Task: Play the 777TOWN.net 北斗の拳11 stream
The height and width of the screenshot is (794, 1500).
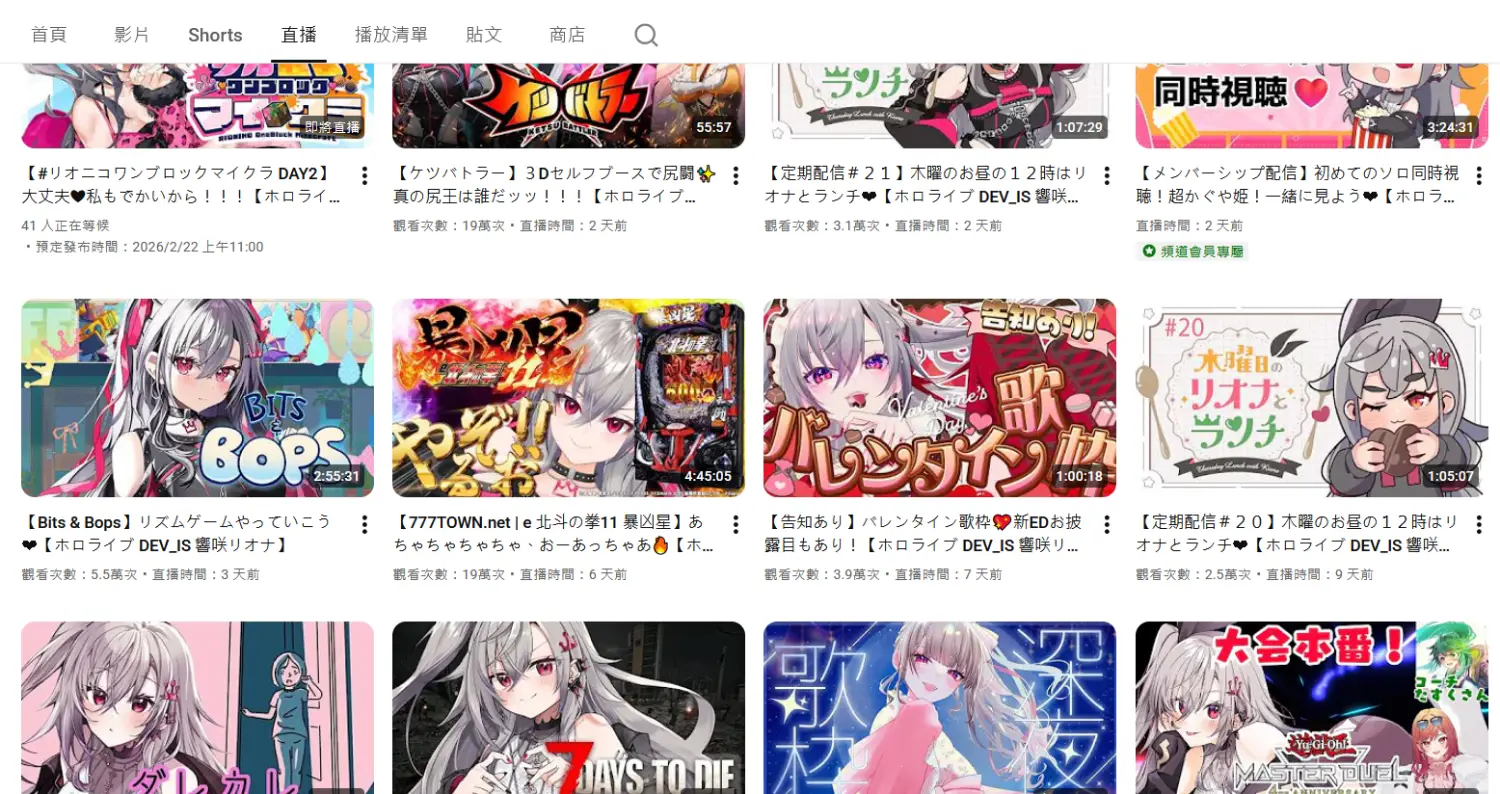Action: (x=568, y=397)
